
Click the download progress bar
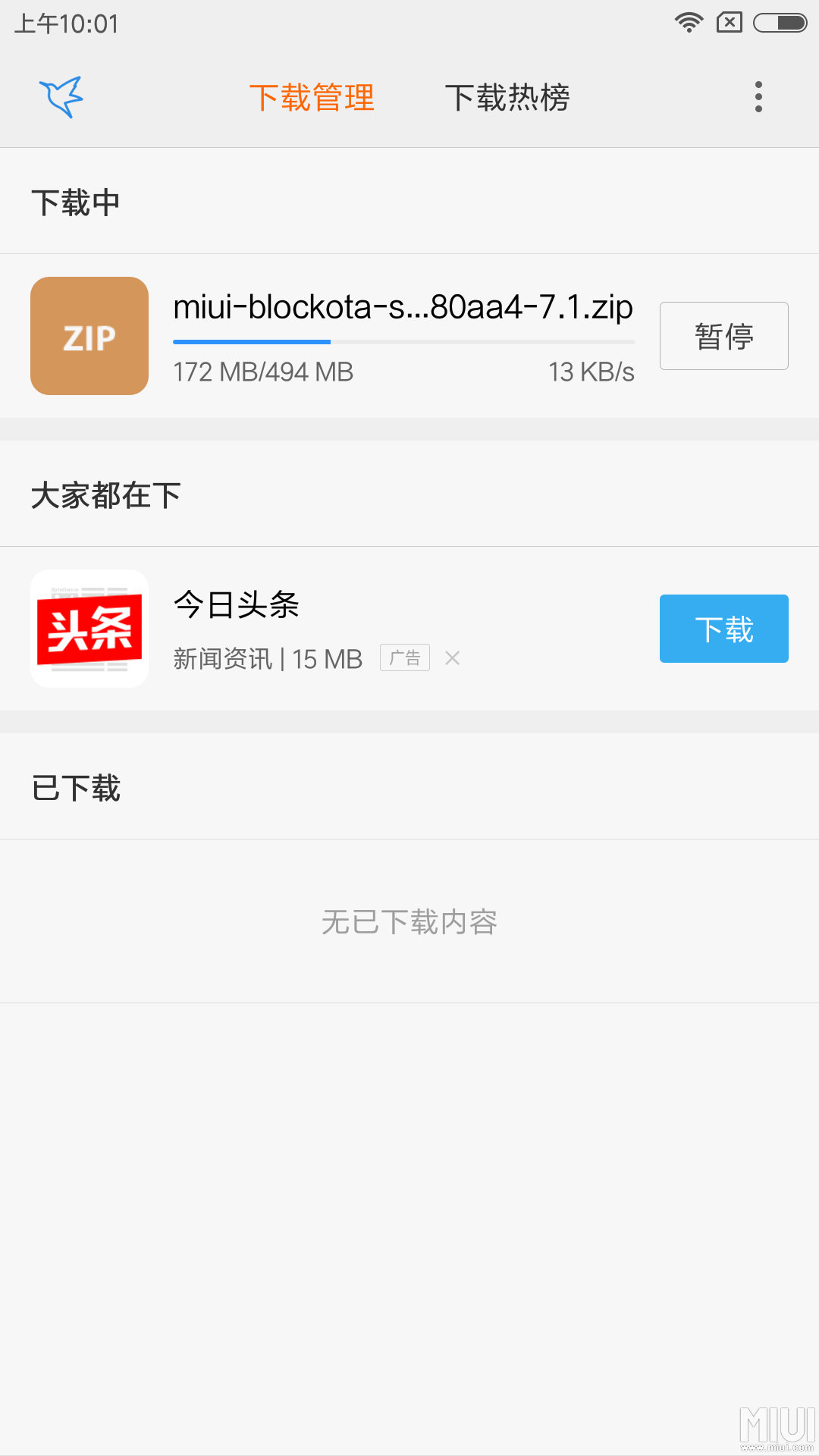(x=404, y=343)
